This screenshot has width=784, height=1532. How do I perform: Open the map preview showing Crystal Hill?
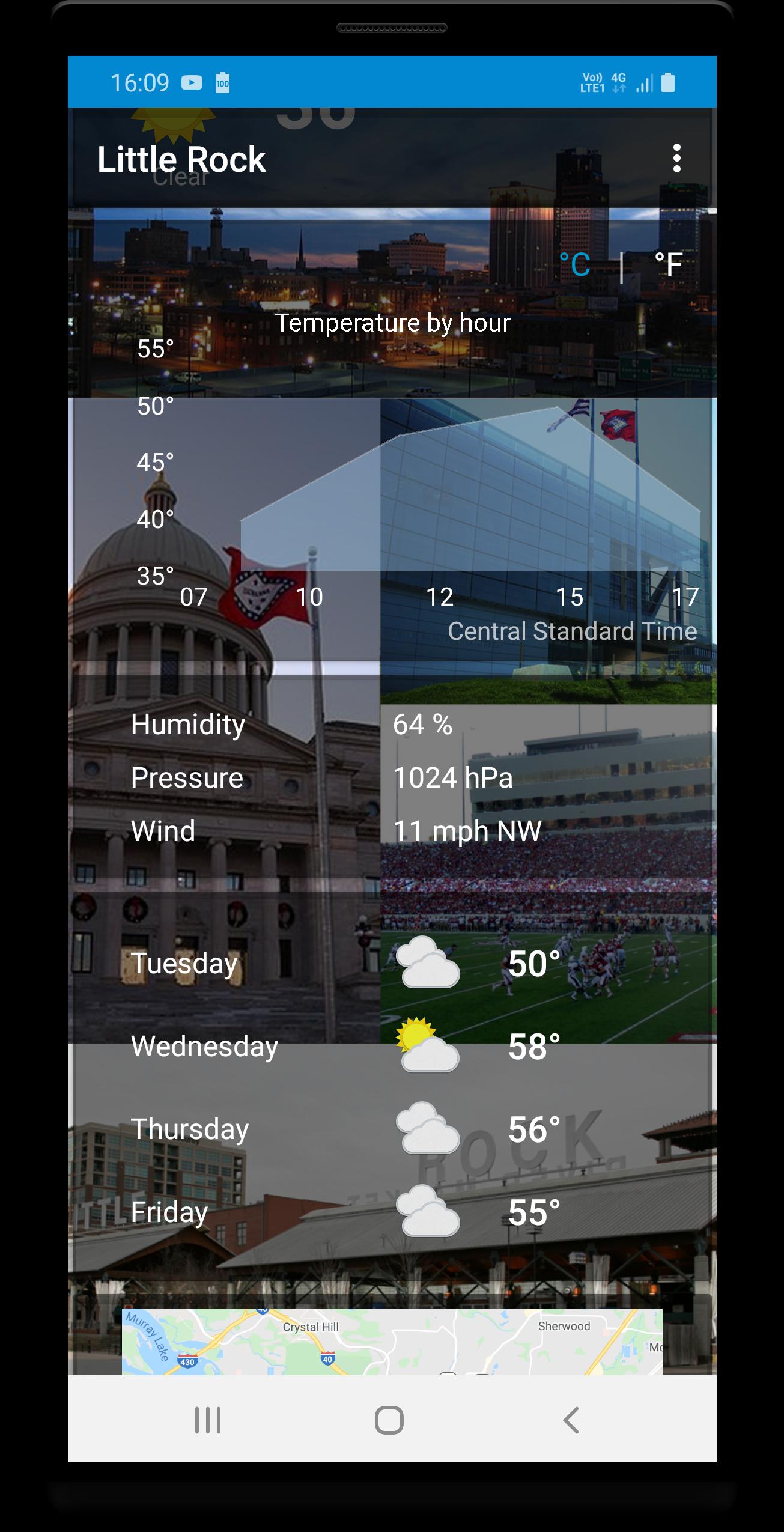point(392,1341)
